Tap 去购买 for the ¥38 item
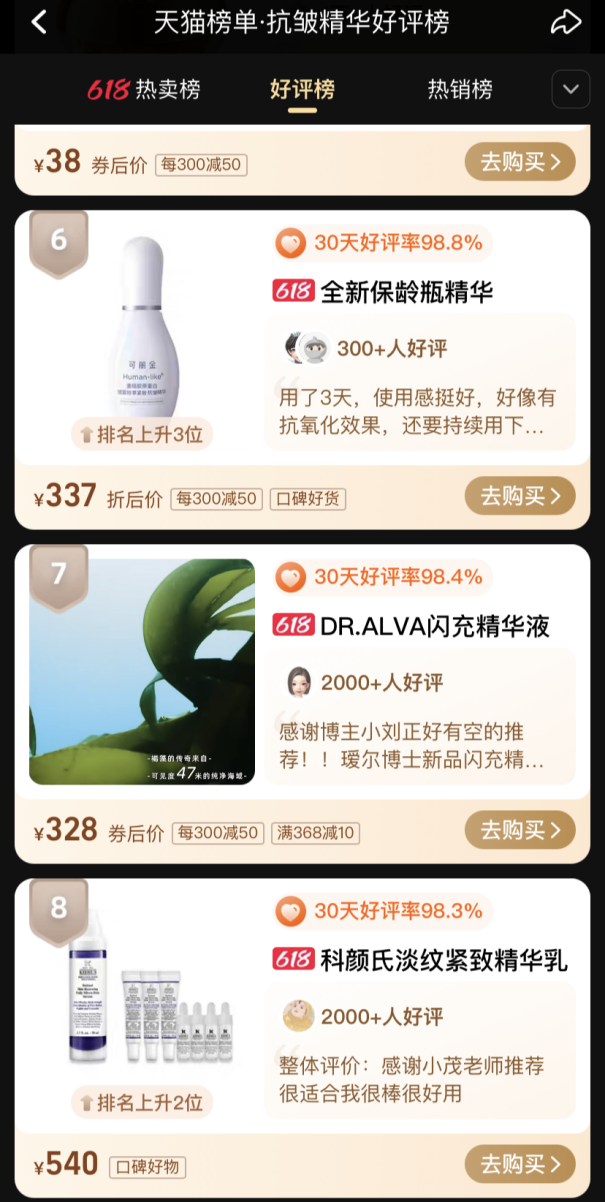 tap(520, 161)
